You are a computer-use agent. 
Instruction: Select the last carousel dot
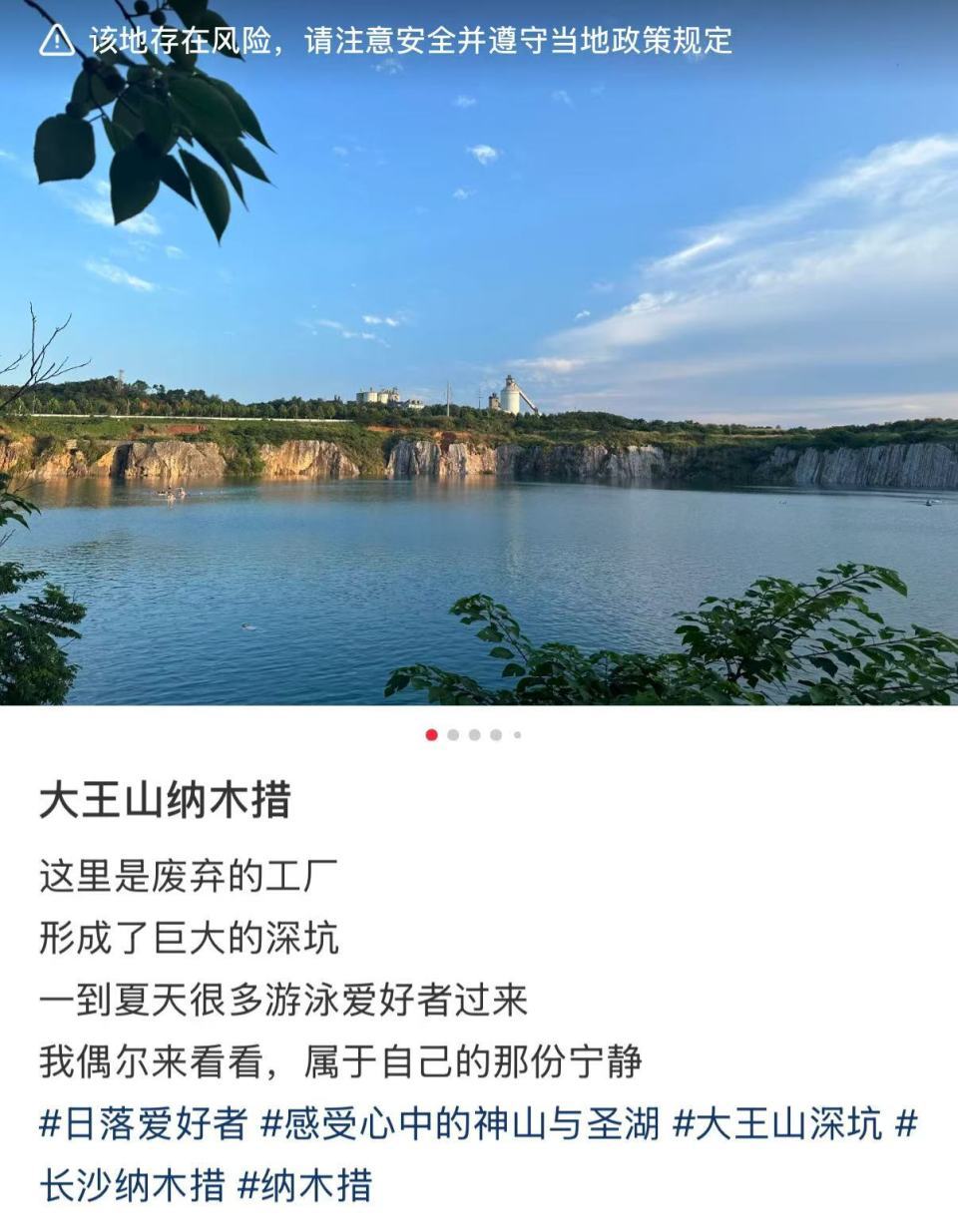(x=516, y=734)
